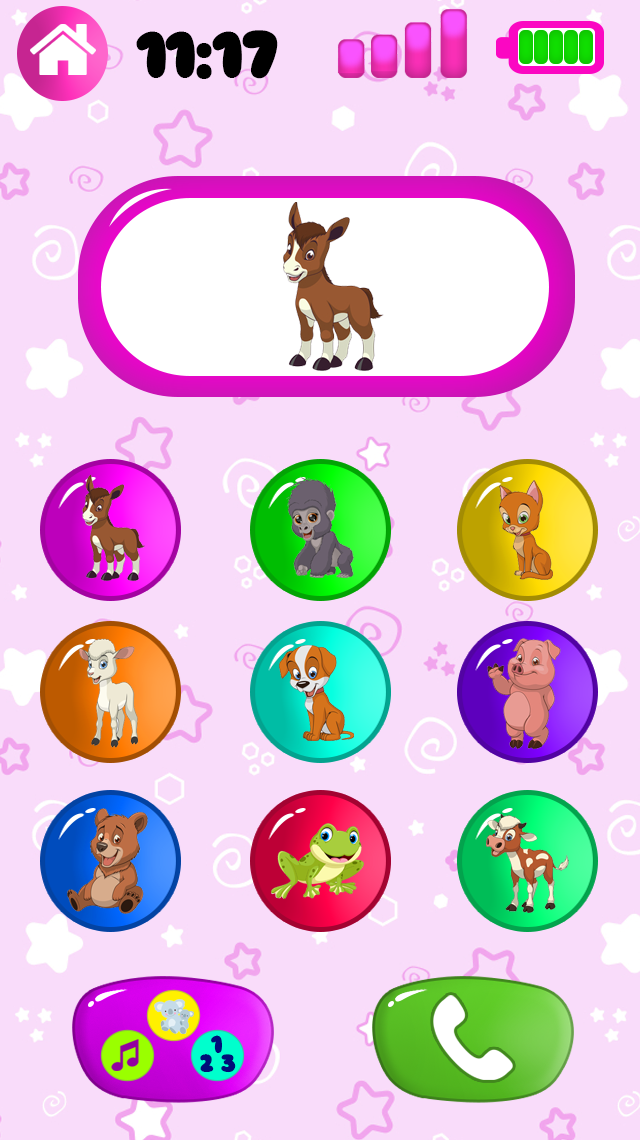This screenshot has width=640, height=1140.
Task: Start a call with the green phone button
Action: pos(472,1038)
